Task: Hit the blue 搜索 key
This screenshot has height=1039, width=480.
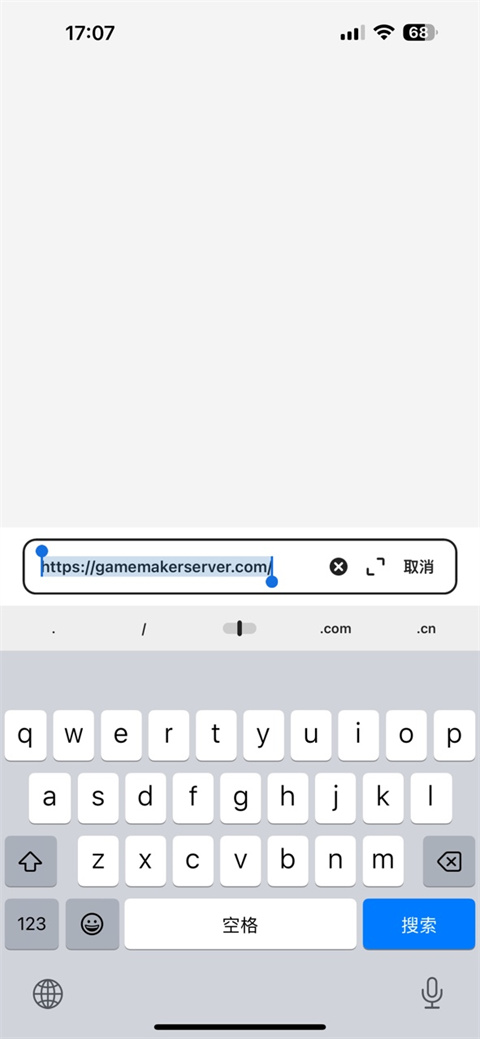Action: tap(419, 924)
